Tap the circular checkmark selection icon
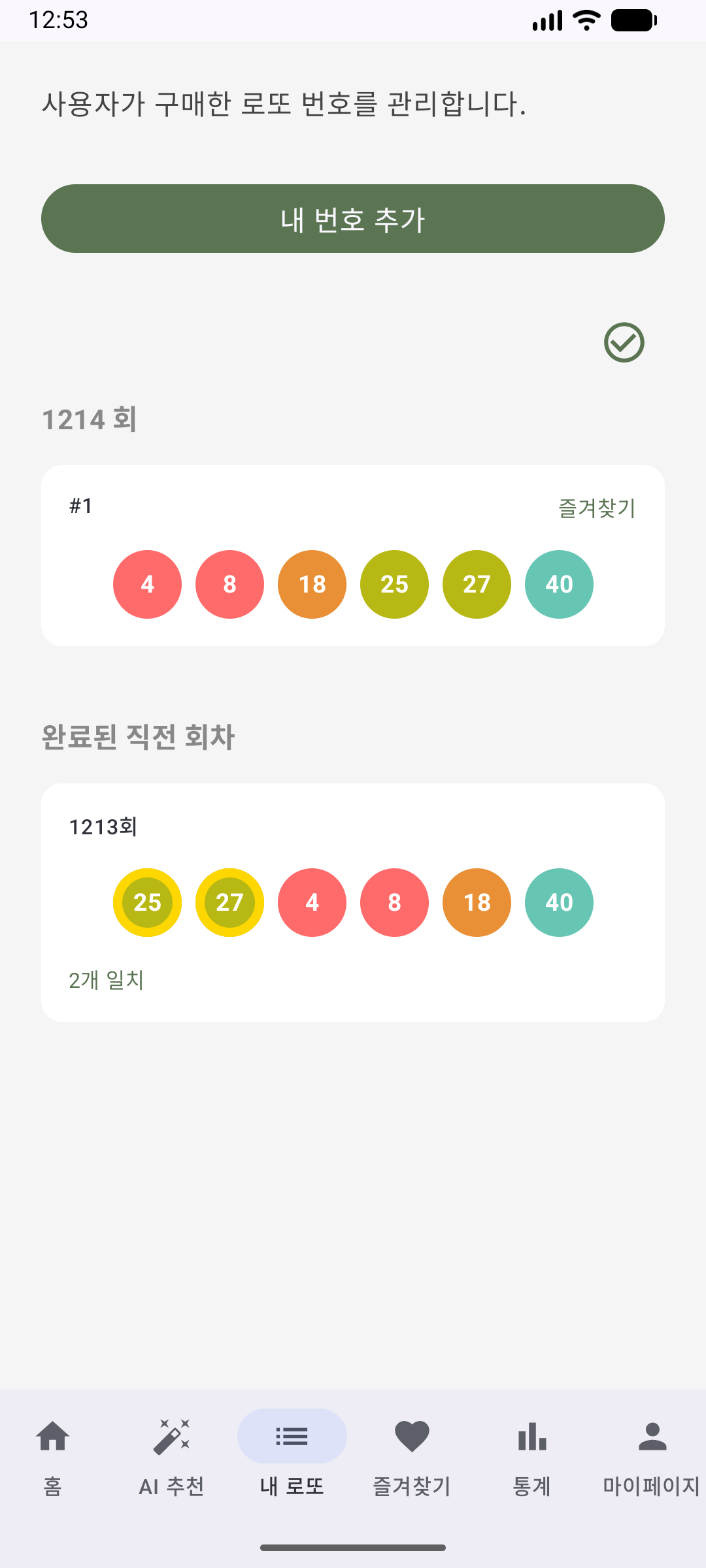Image resolution: width=706 pixels, height=1568 pixels. click(624, 342)
